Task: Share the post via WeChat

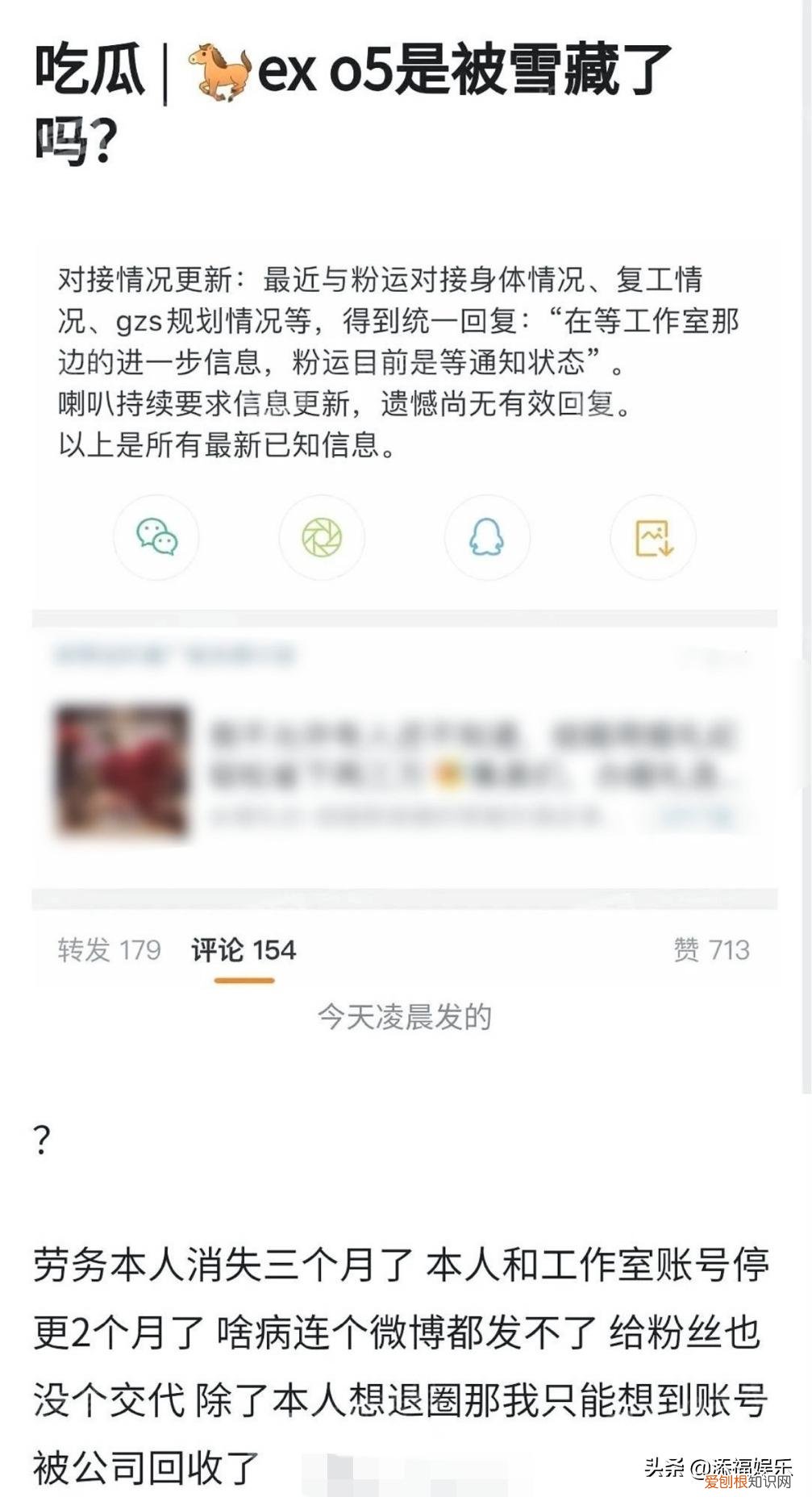Action: point(156,539)
